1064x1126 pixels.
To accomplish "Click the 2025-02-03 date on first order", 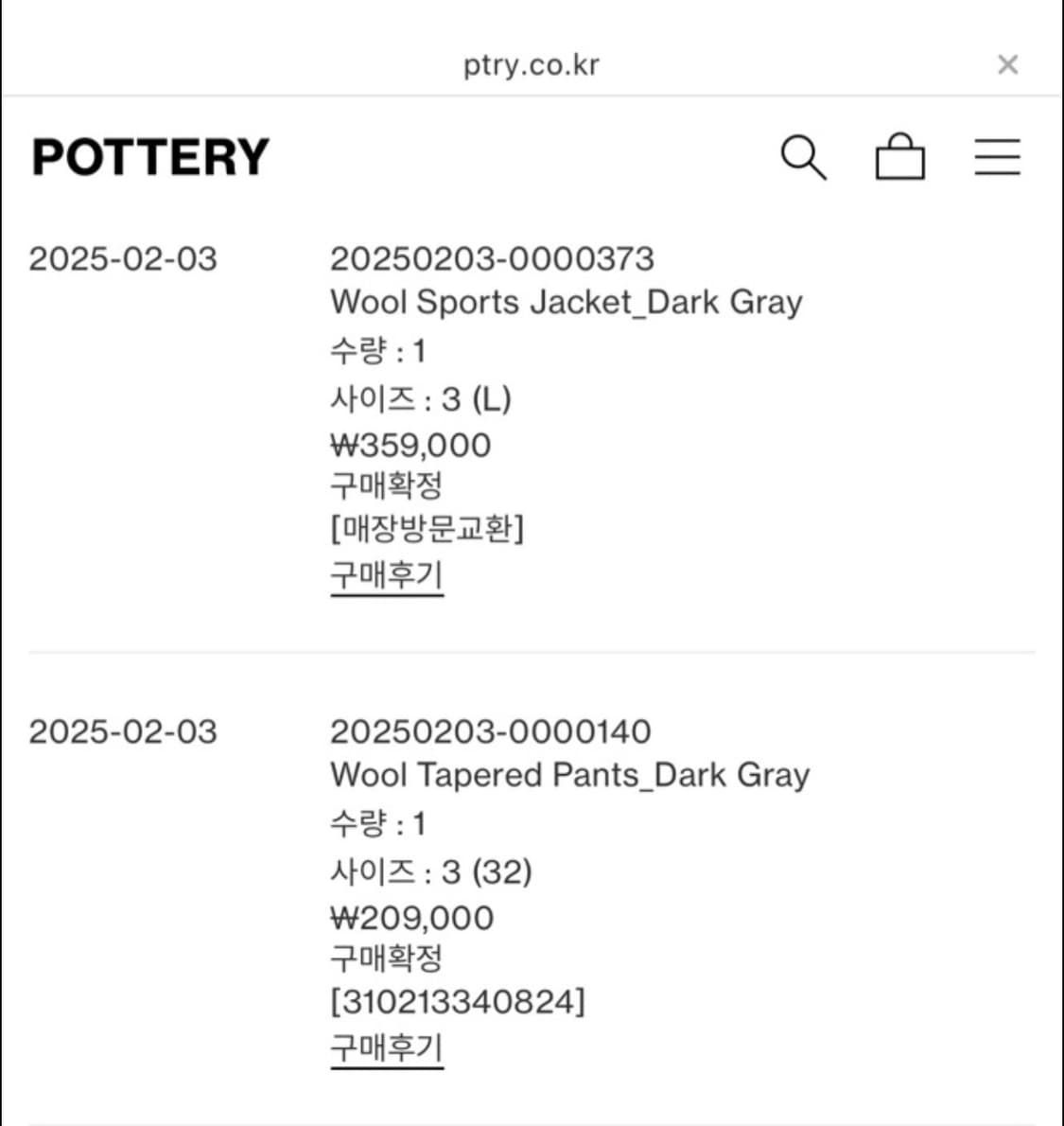I will [x=124, y=256].
